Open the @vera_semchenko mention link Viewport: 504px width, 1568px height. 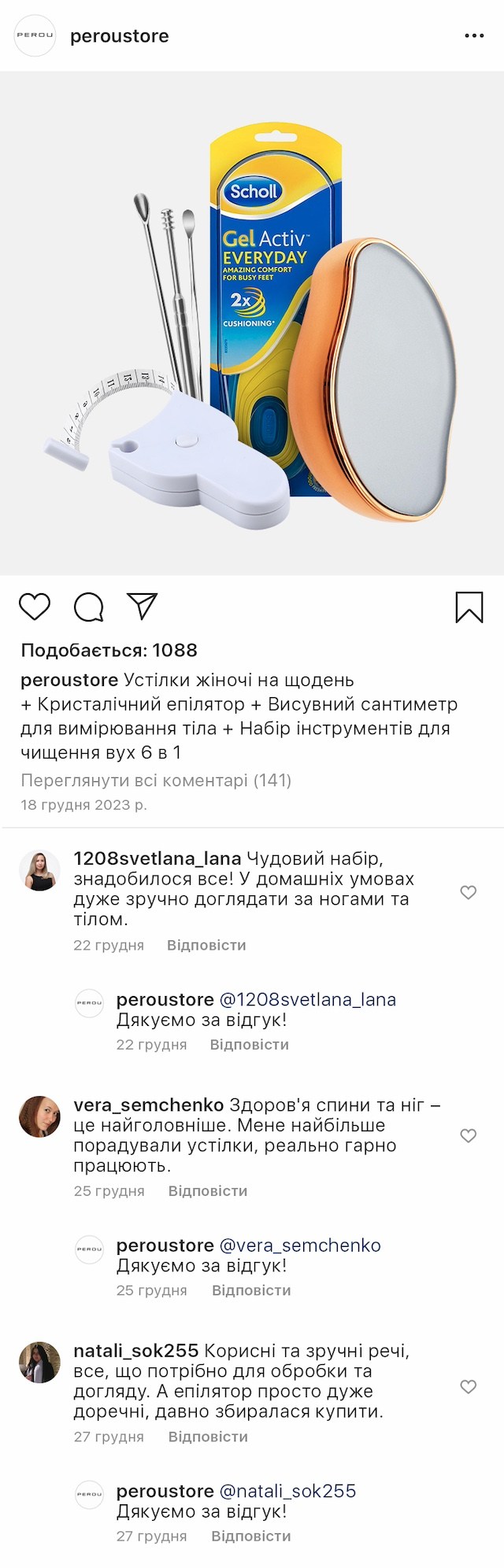[x=300, y=1245]
